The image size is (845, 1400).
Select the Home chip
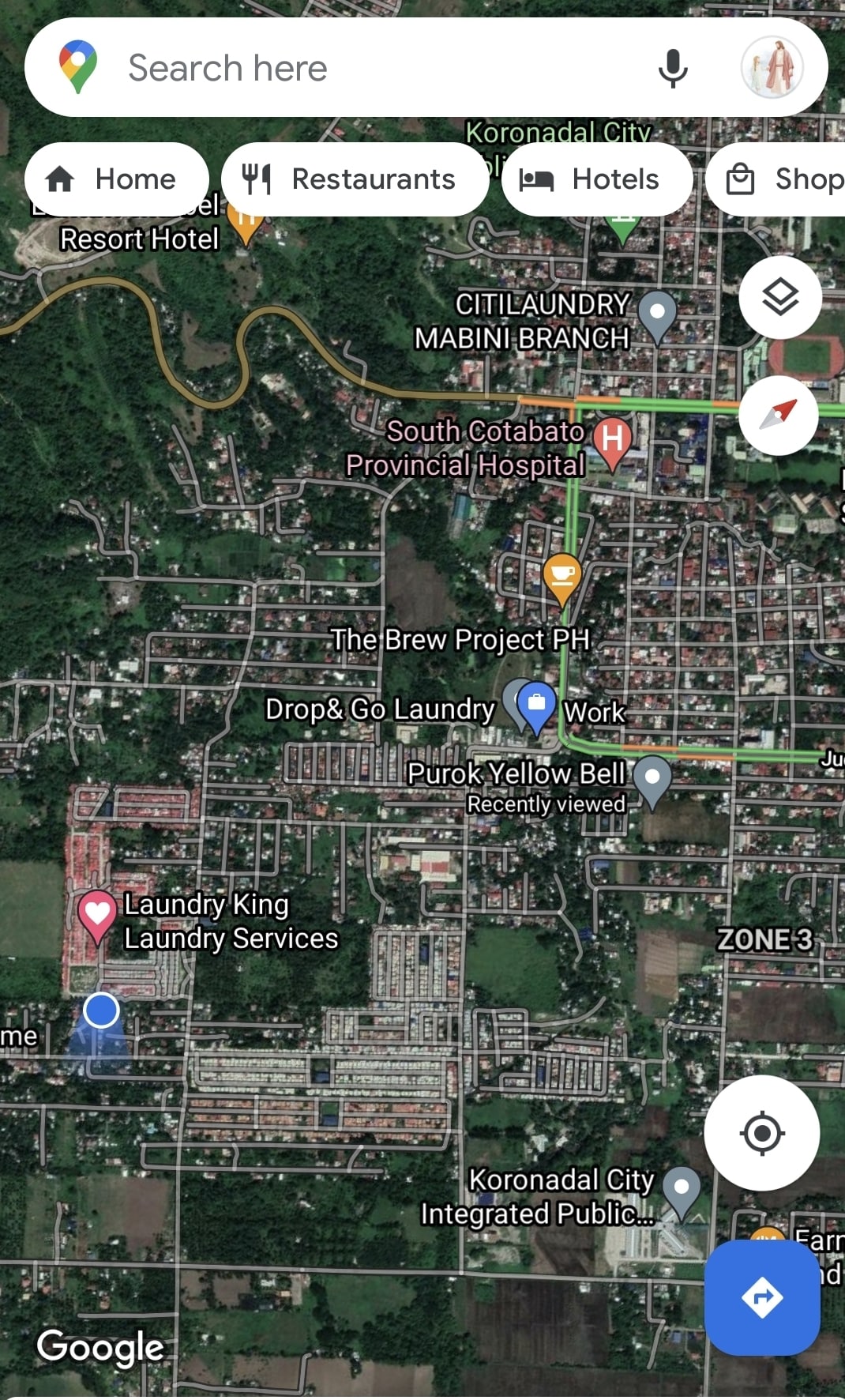[x=117, y=179]
